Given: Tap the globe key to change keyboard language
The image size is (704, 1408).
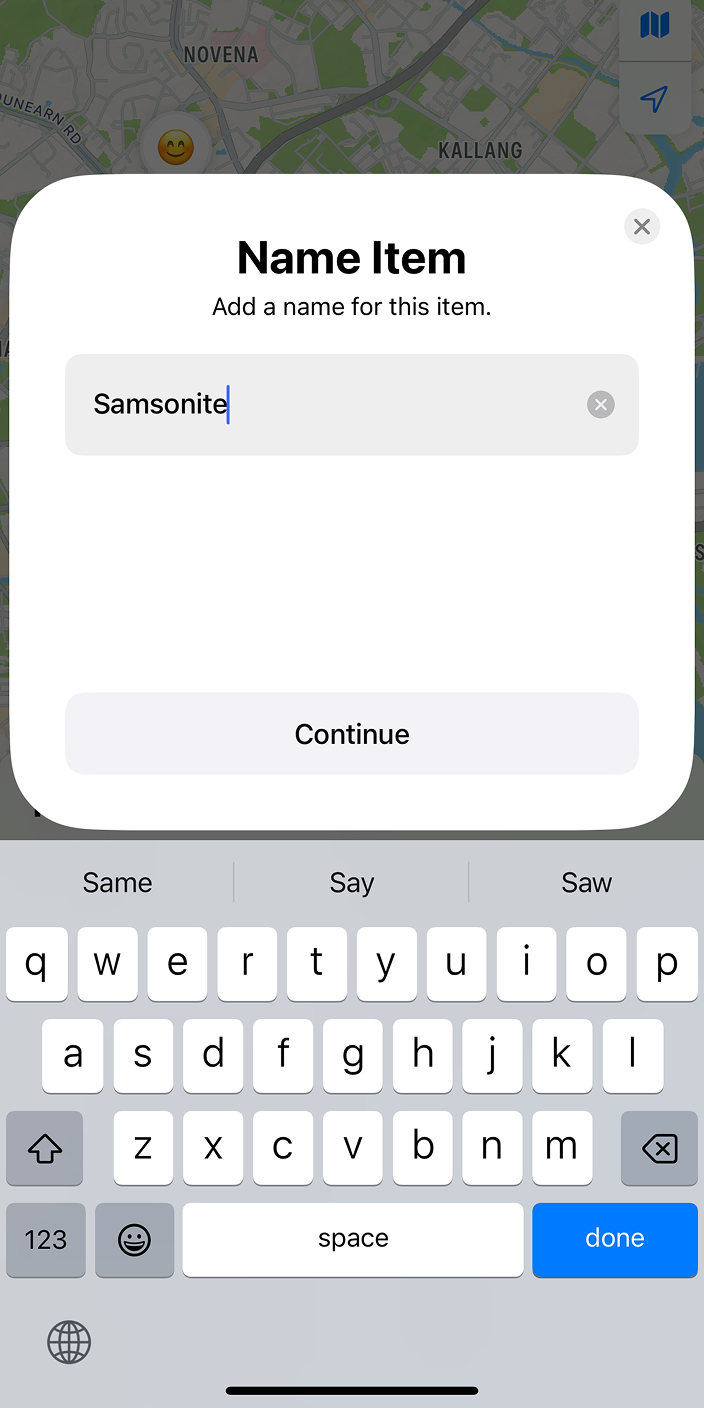Looking at the screenshot, I should click(x=69, y=1342).
